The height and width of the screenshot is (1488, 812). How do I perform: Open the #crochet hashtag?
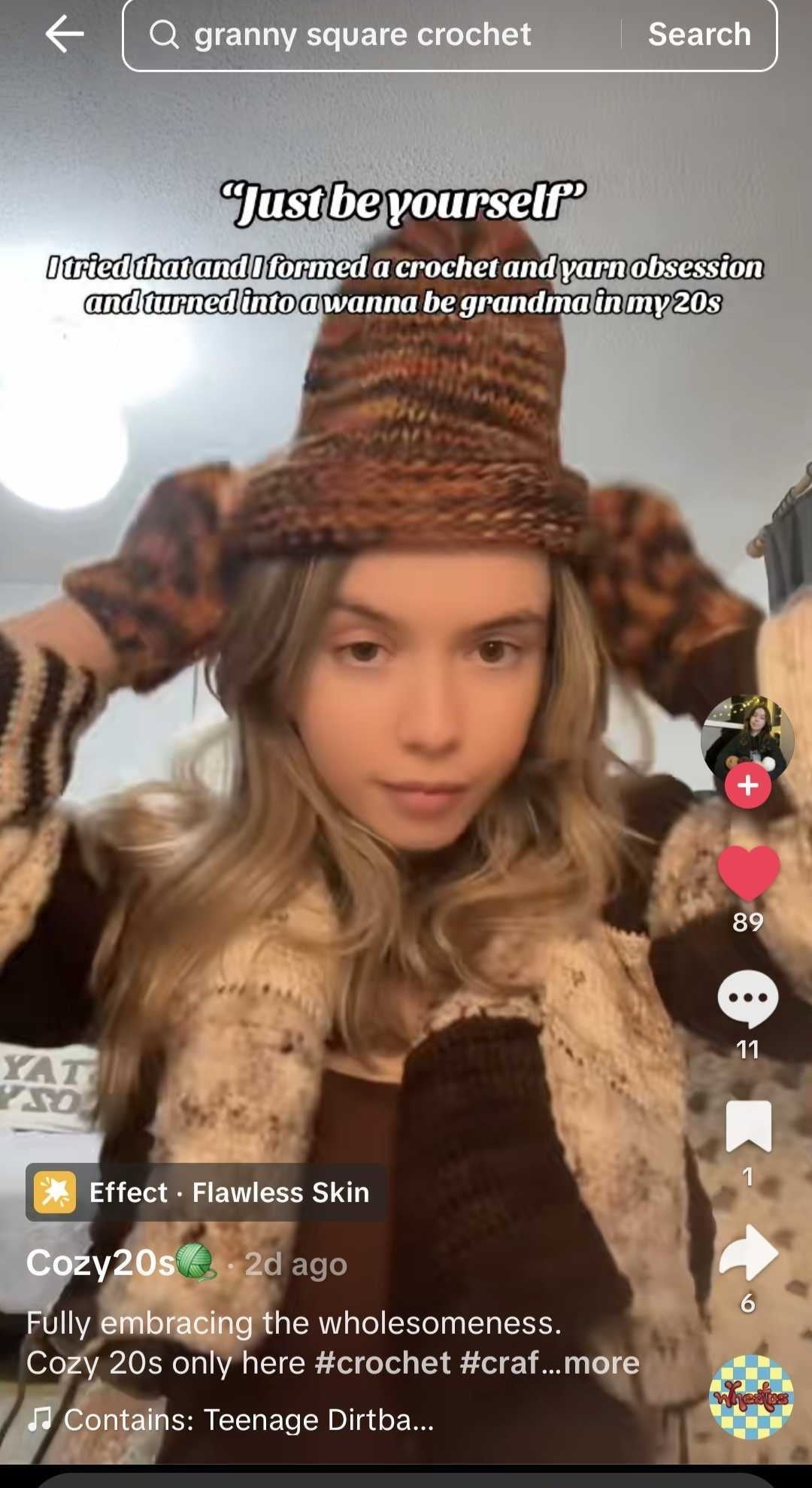pos(383,1362)
